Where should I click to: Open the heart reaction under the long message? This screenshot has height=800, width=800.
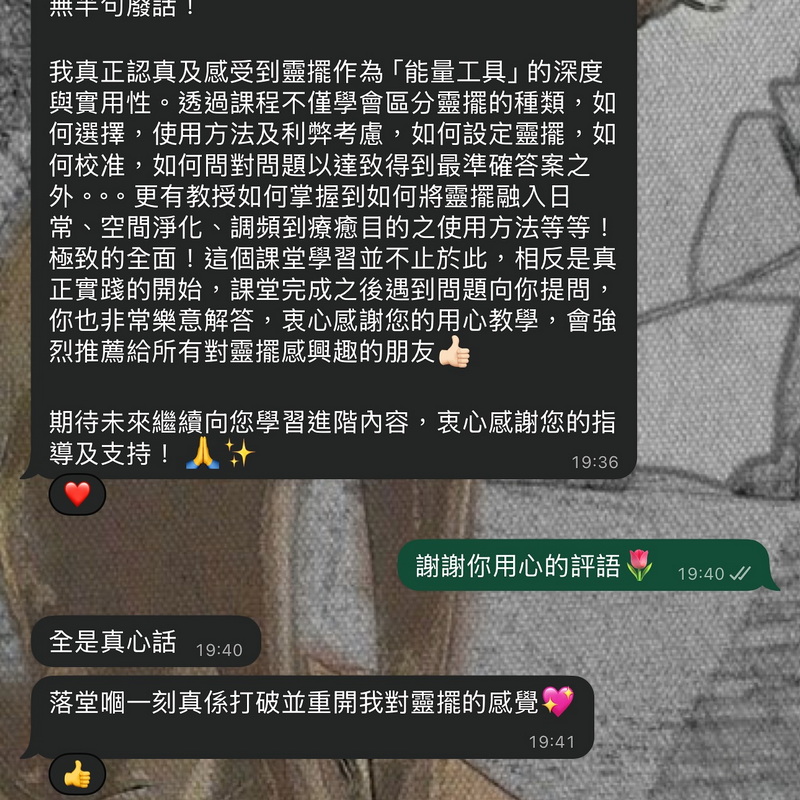(77, 494)
